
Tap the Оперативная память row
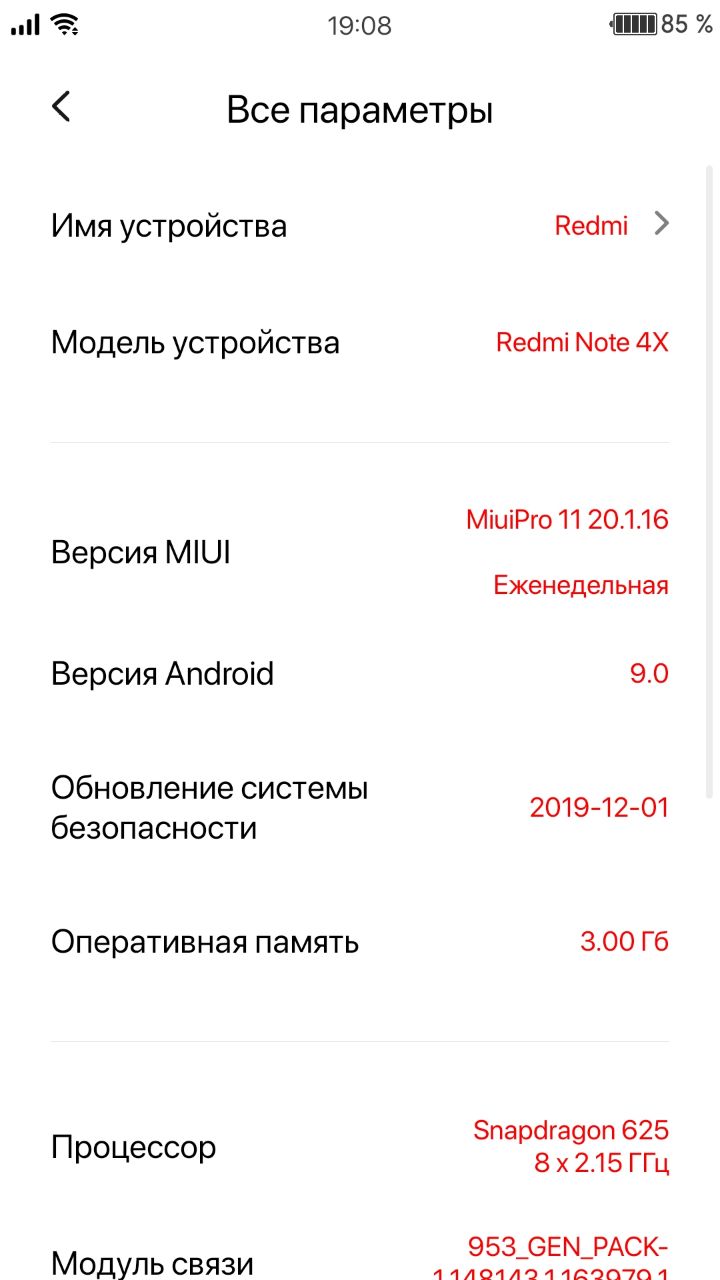pyautogui.click(x=360, y=941)
